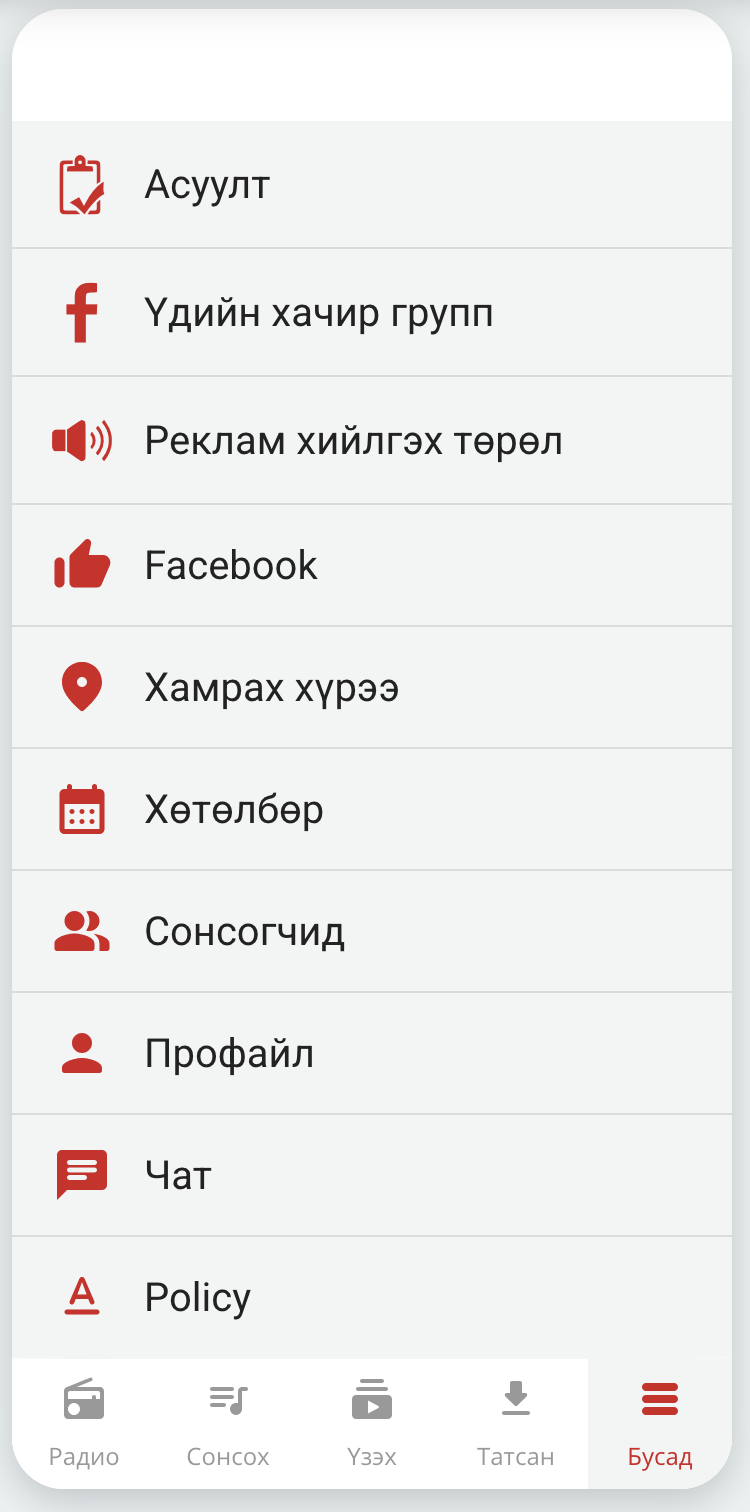Select Реклам хийлгэх төрөл

(x=372, y=441)
